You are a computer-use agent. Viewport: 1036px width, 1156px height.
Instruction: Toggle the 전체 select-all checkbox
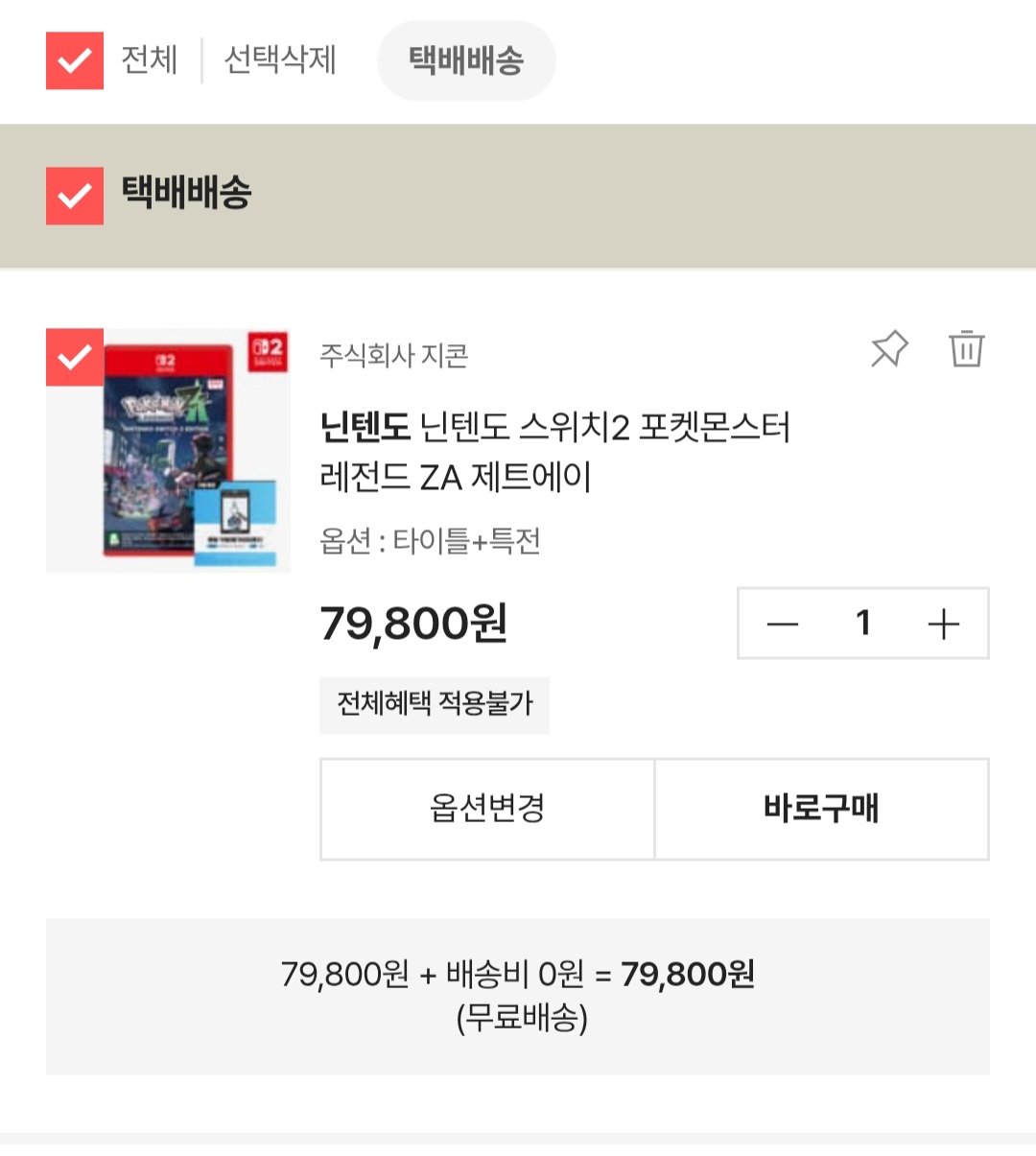75,60
